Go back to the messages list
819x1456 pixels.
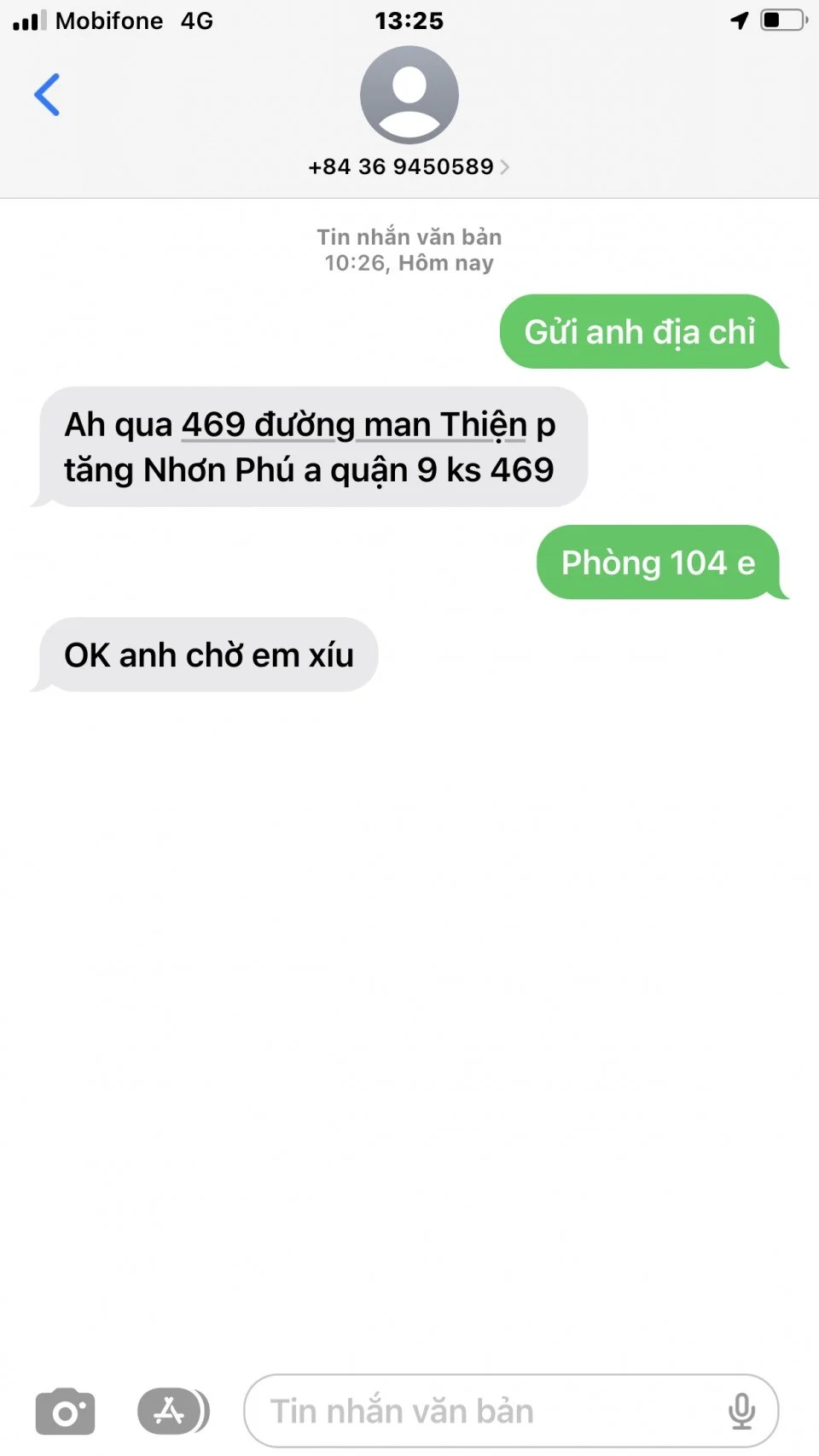pos(47,95)
